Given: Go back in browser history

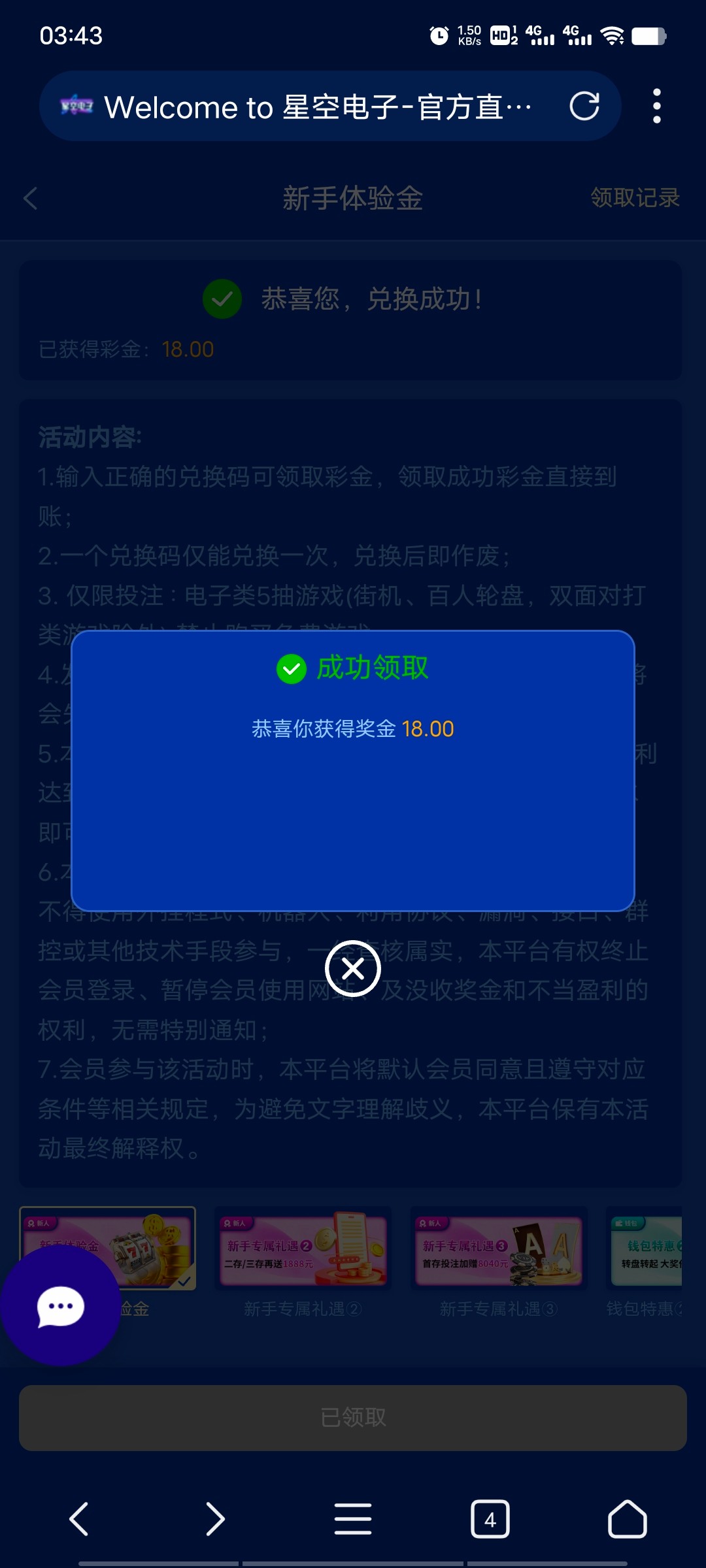Looking at the screenshot, I should click(x=79, y=1518).
